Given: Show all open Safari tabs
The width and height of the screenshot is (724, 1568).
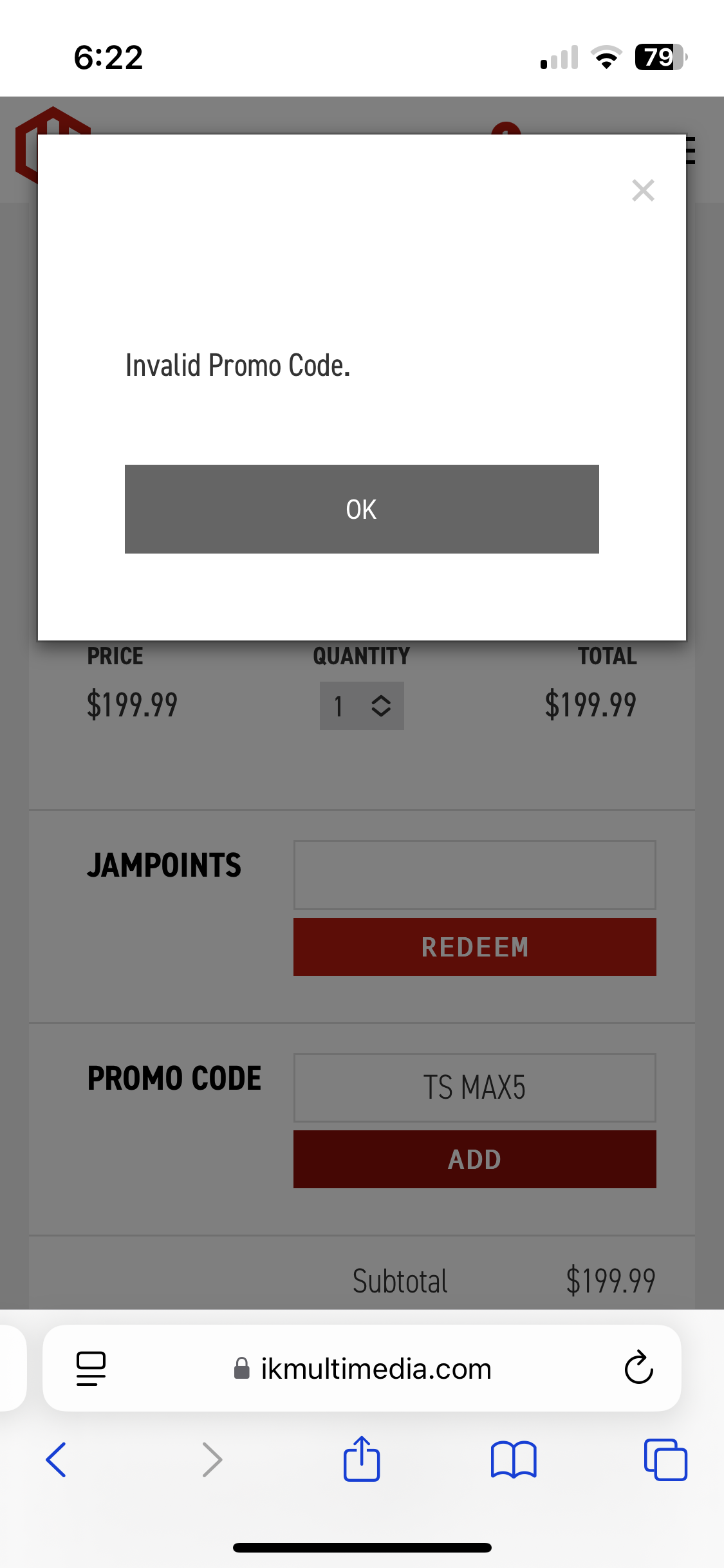Looking at the screenshot, I should 665,1460.
